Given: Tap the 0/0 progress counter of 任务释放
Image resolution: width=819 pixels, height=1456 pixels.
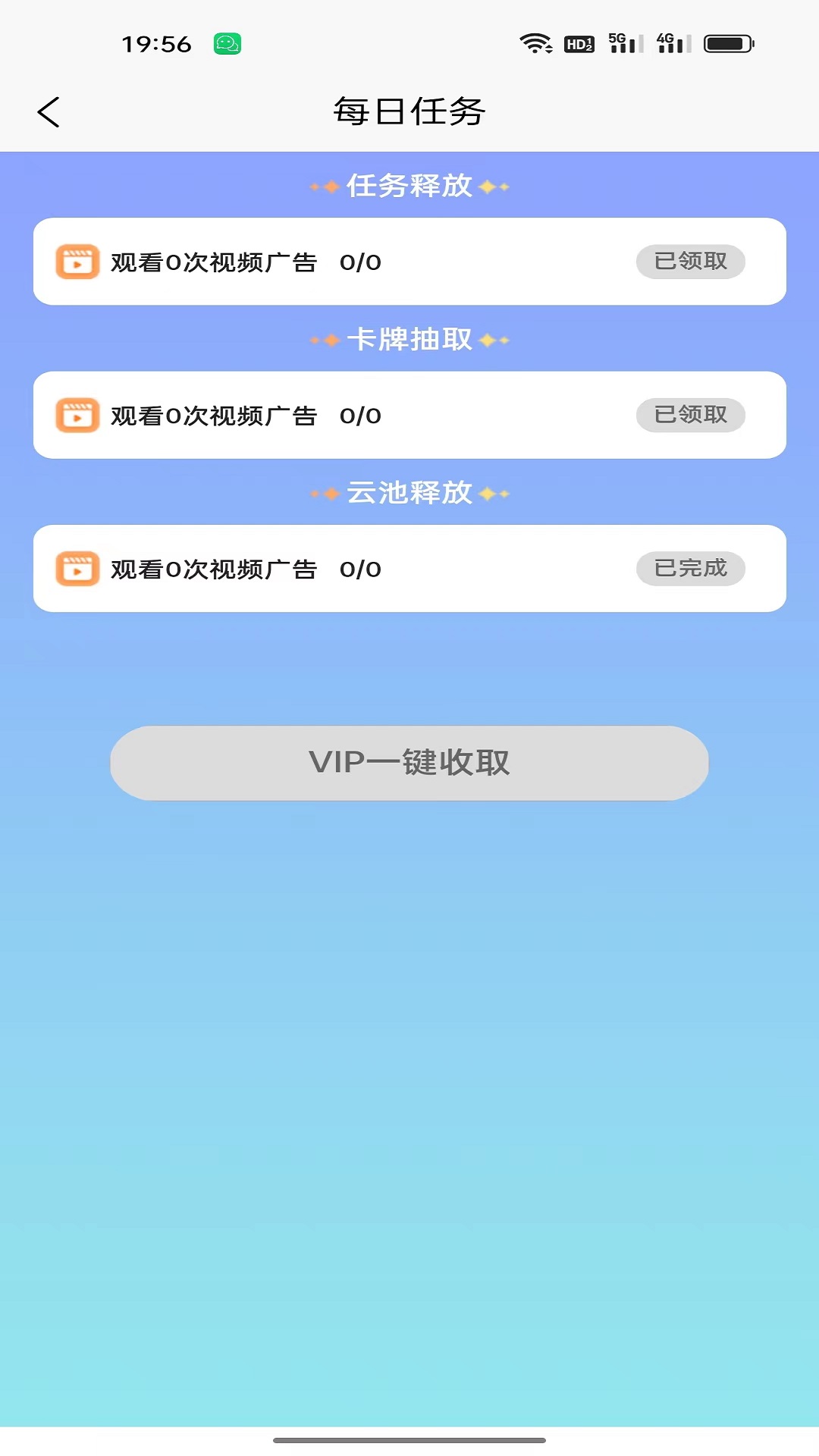Looking at the screenshot, I should point(360,262).
